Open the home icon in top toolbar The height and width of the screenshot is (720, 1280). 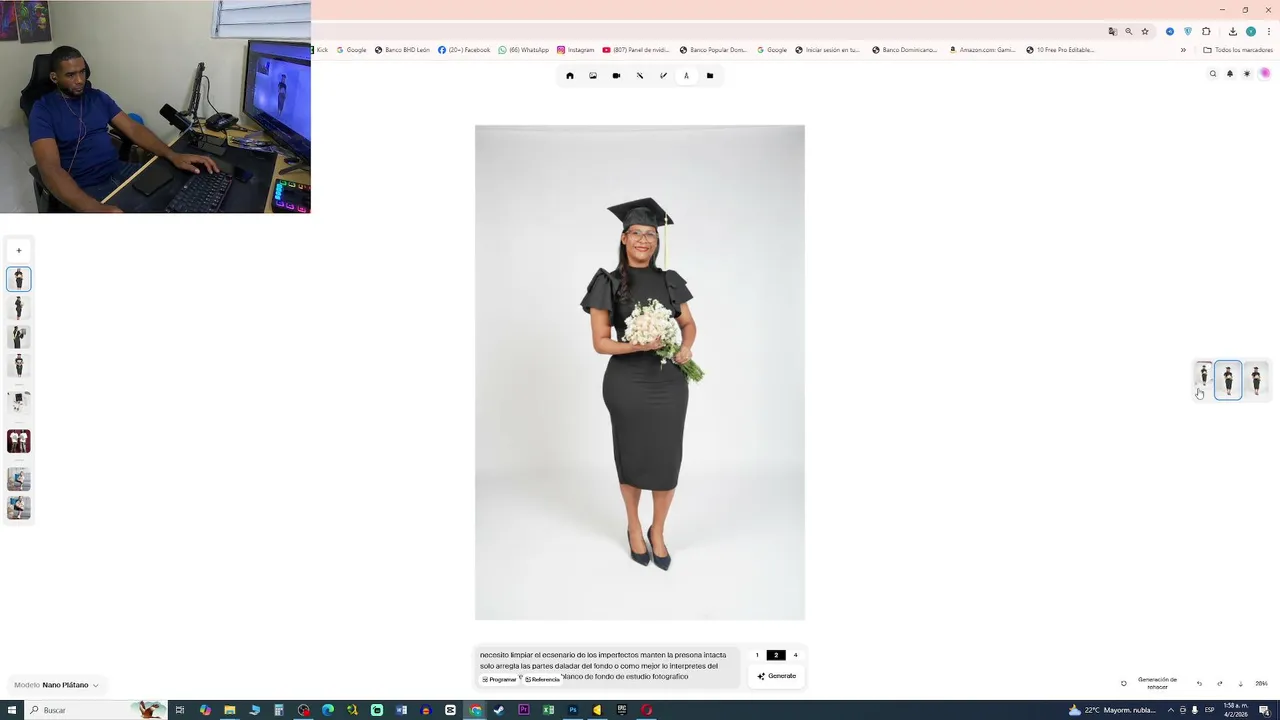[x=570, y=76]
